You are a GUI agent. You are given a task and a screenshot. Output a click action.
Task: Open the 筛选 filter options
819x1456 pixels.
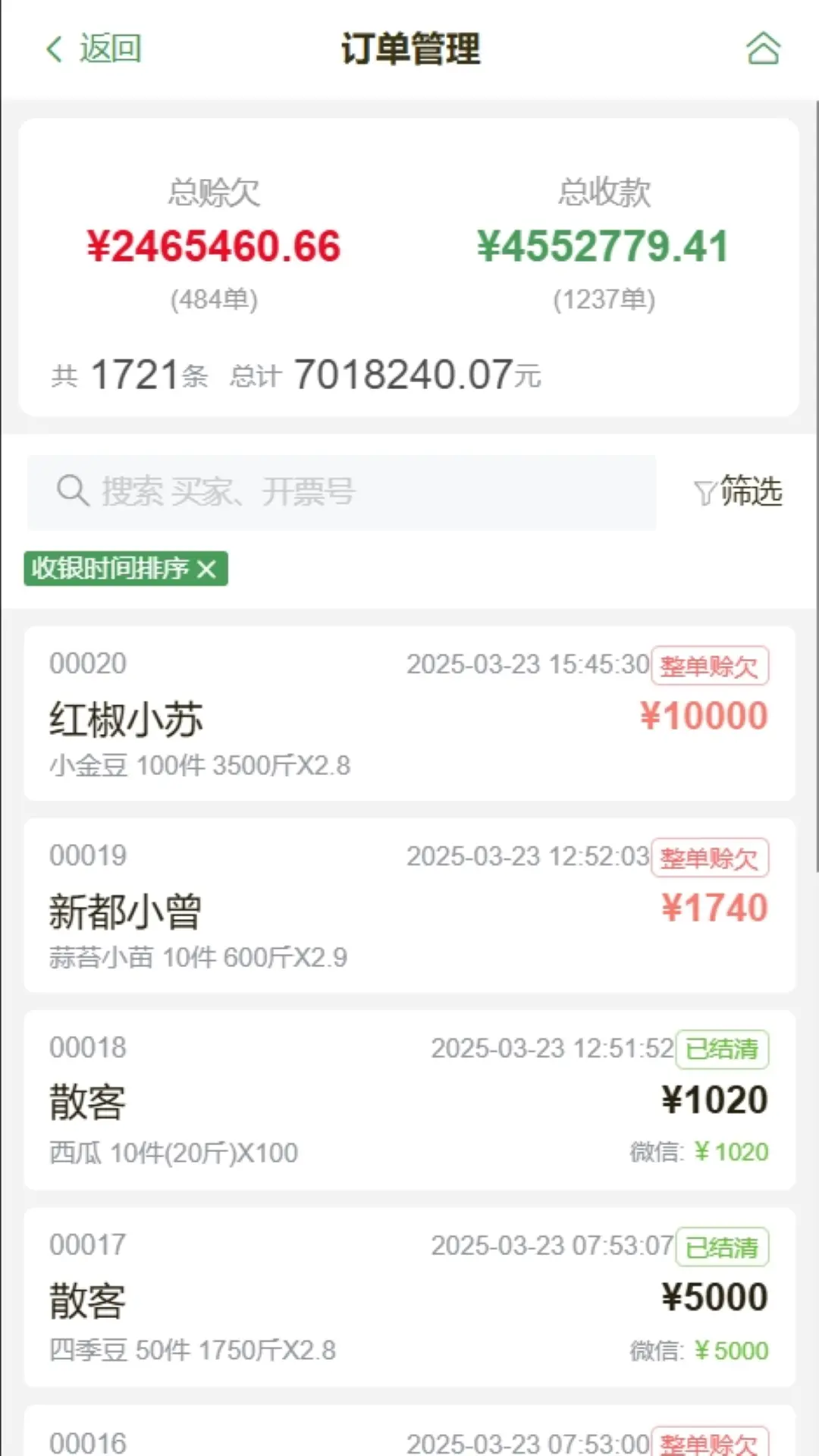click(x=739, y=492)
